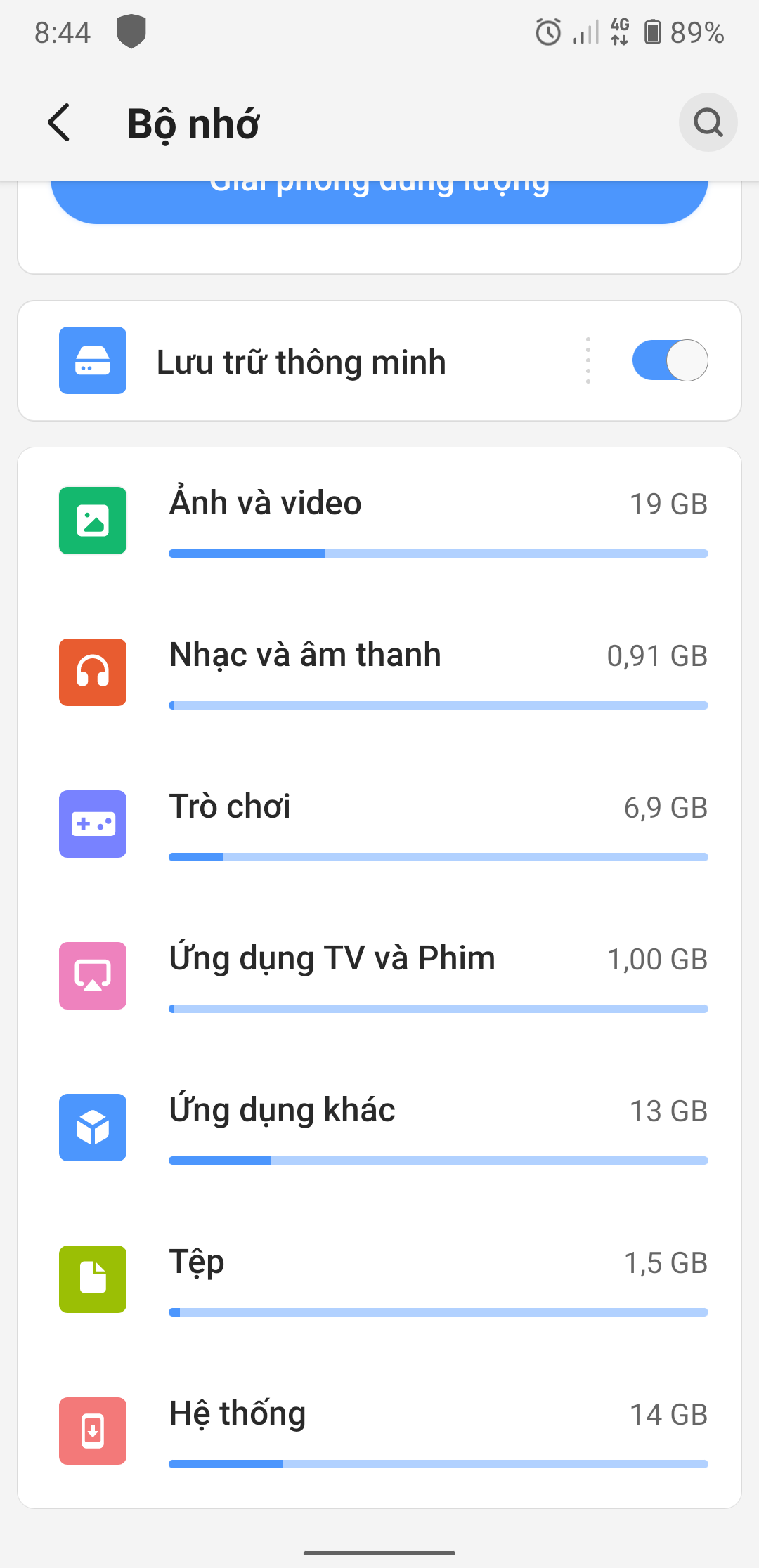Screen dimensions: 759x1568
Task: Turn off Lưu trữ thông minh switch
Action: tap(670, 360)
